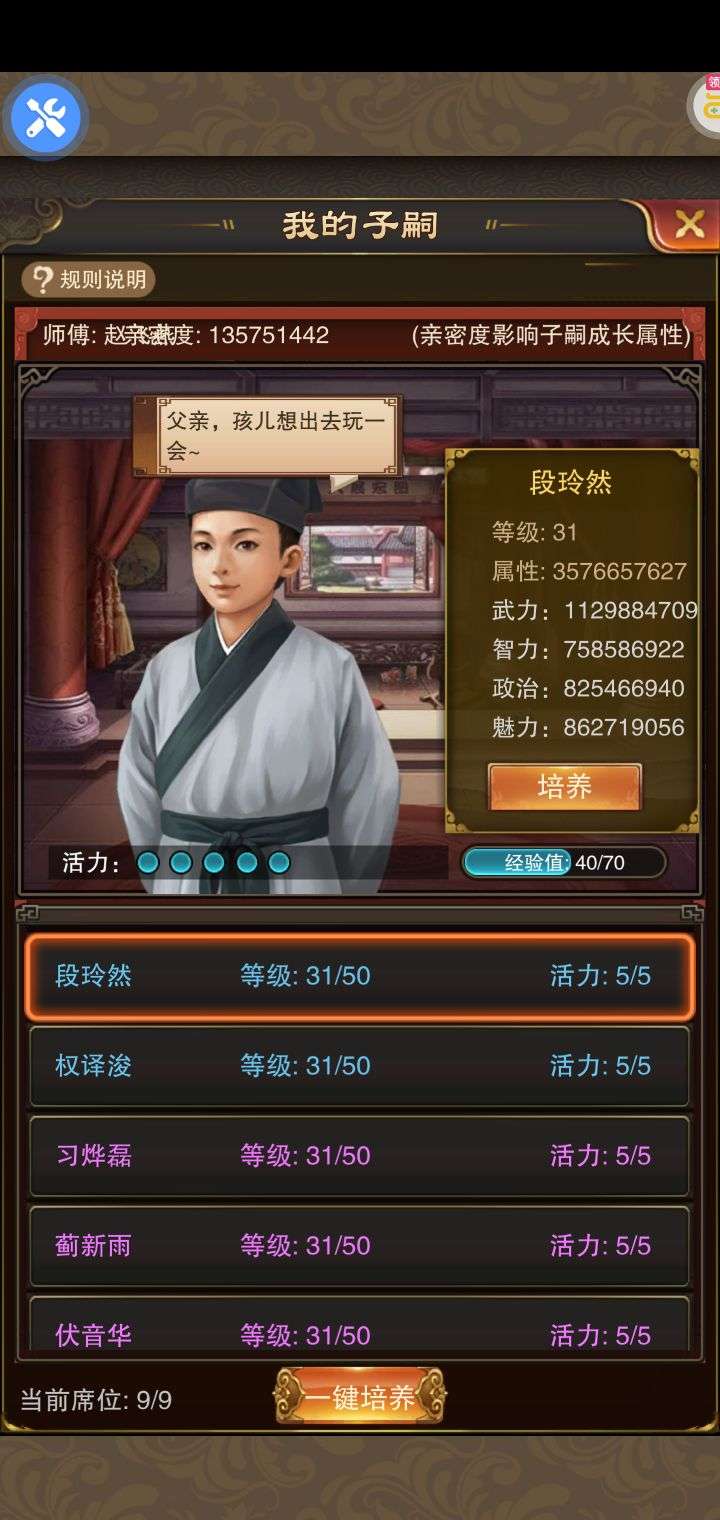Tap the 培养 button for 段玲然

[564, 787]
